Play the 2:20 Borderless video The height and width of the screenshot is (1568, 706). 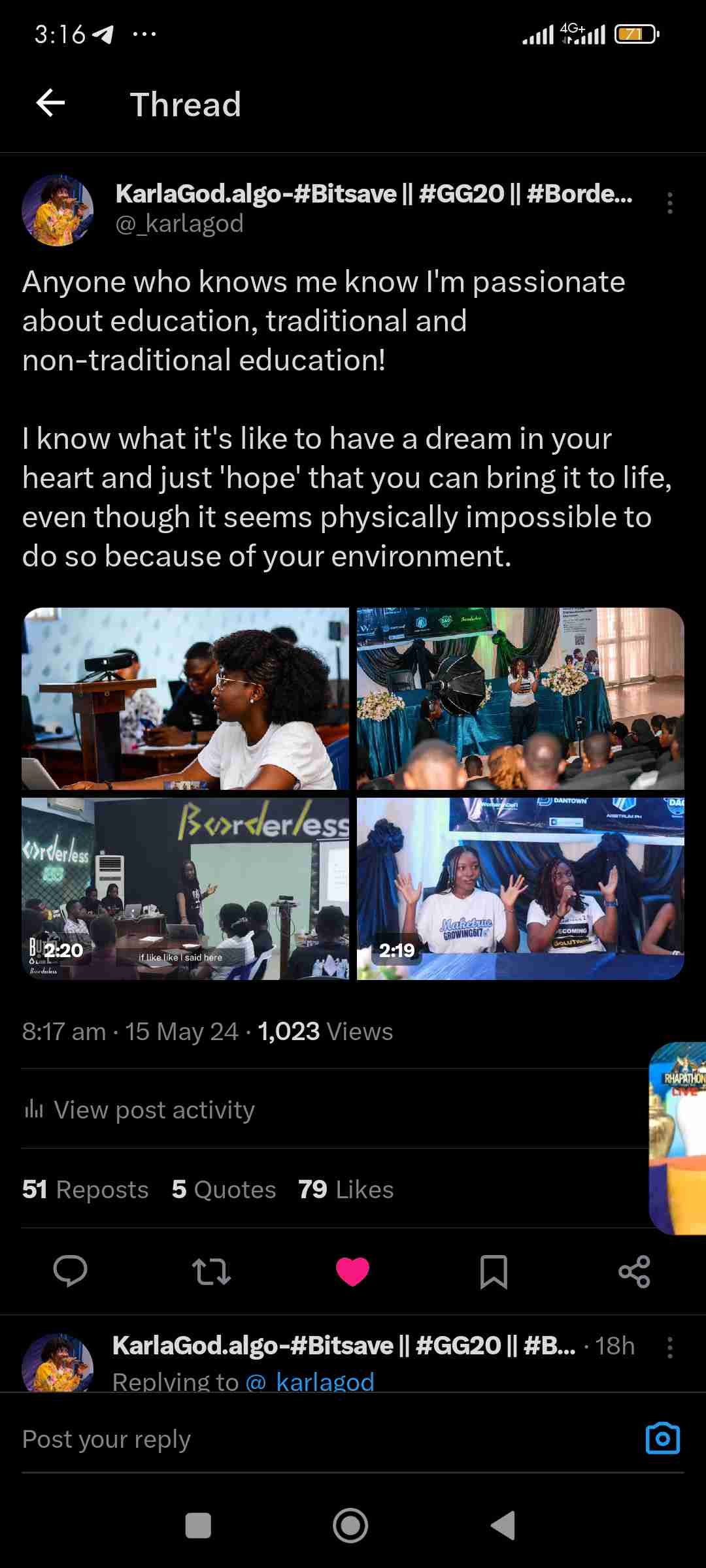click(186, 889)
